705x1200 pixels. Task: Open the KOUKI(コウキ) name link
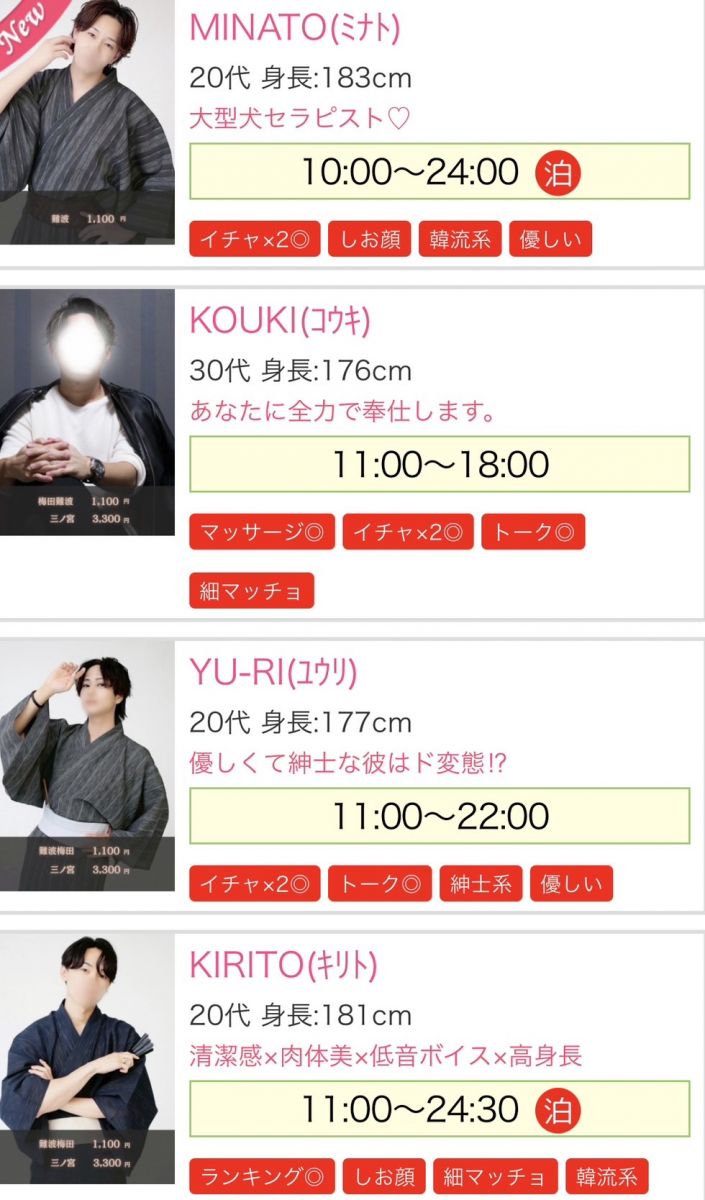click(x=281, y=320)
